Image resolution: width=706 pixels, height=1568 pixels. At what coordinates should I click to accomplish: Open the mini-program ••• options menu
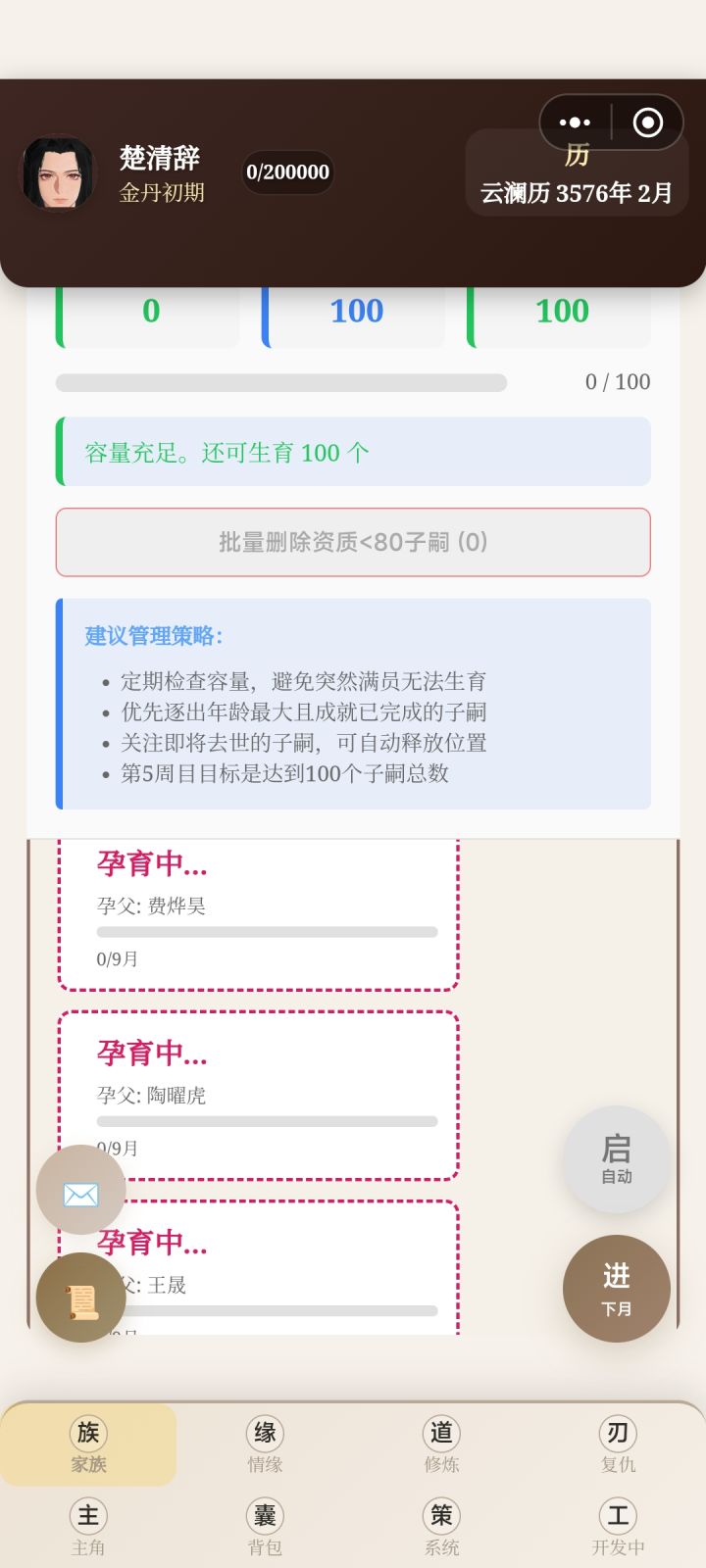574,122
